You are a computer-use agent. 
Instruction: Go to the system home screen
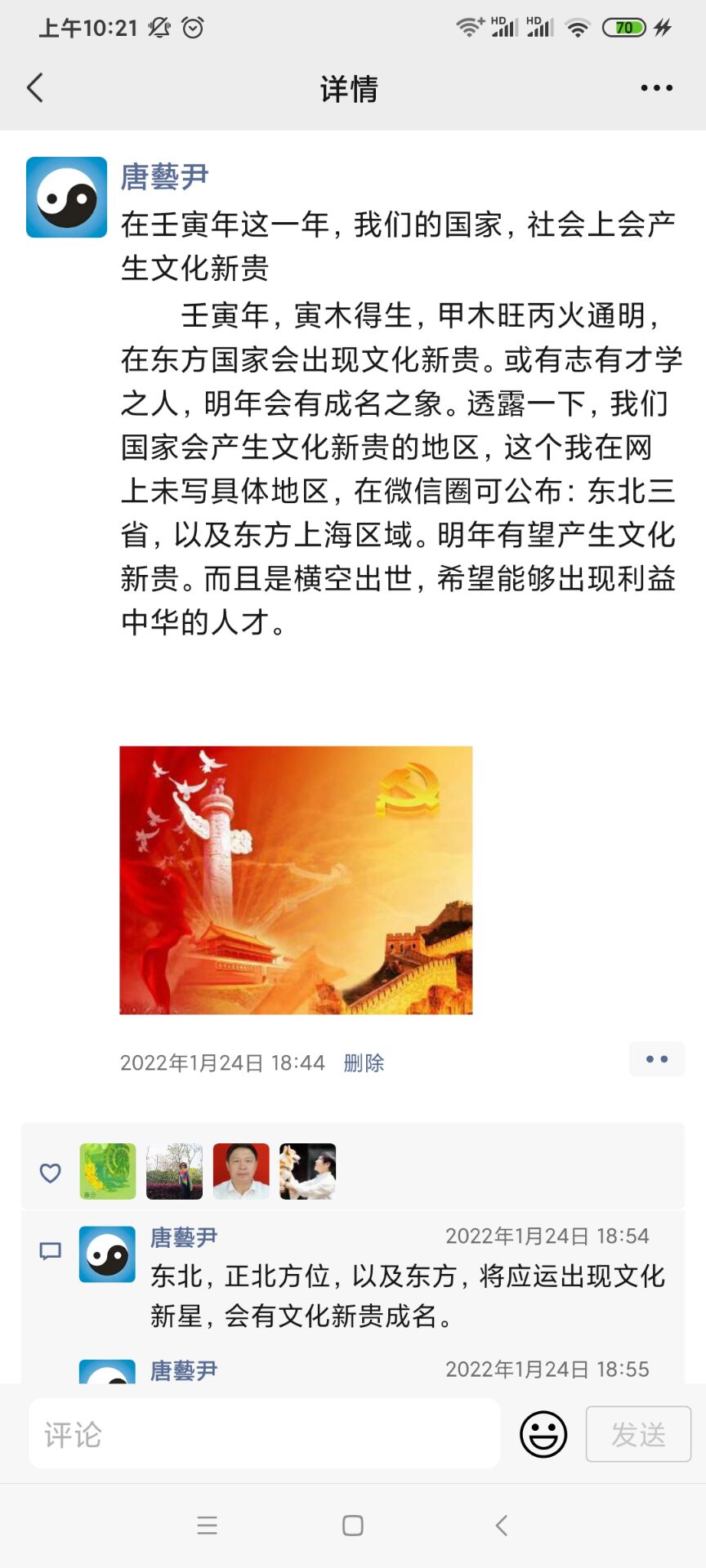[353, 1526]
